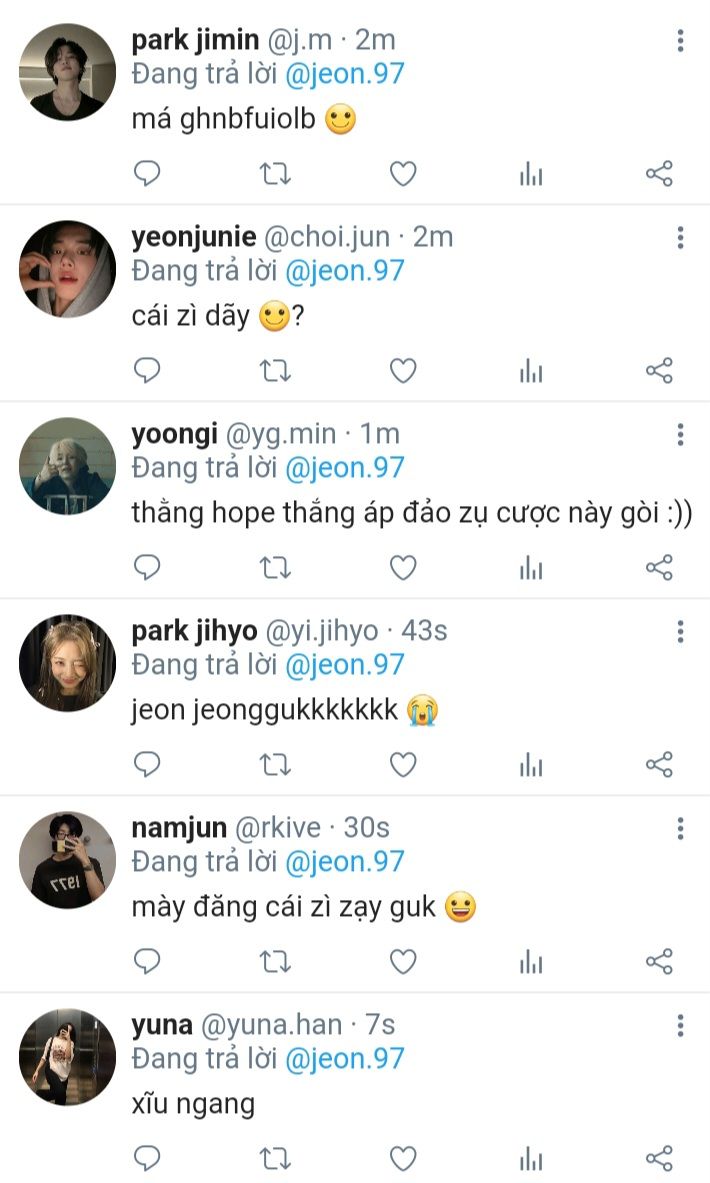Retweet park jimin's reply
This screenshot has height=1183, width=710.
pos(275,174)
